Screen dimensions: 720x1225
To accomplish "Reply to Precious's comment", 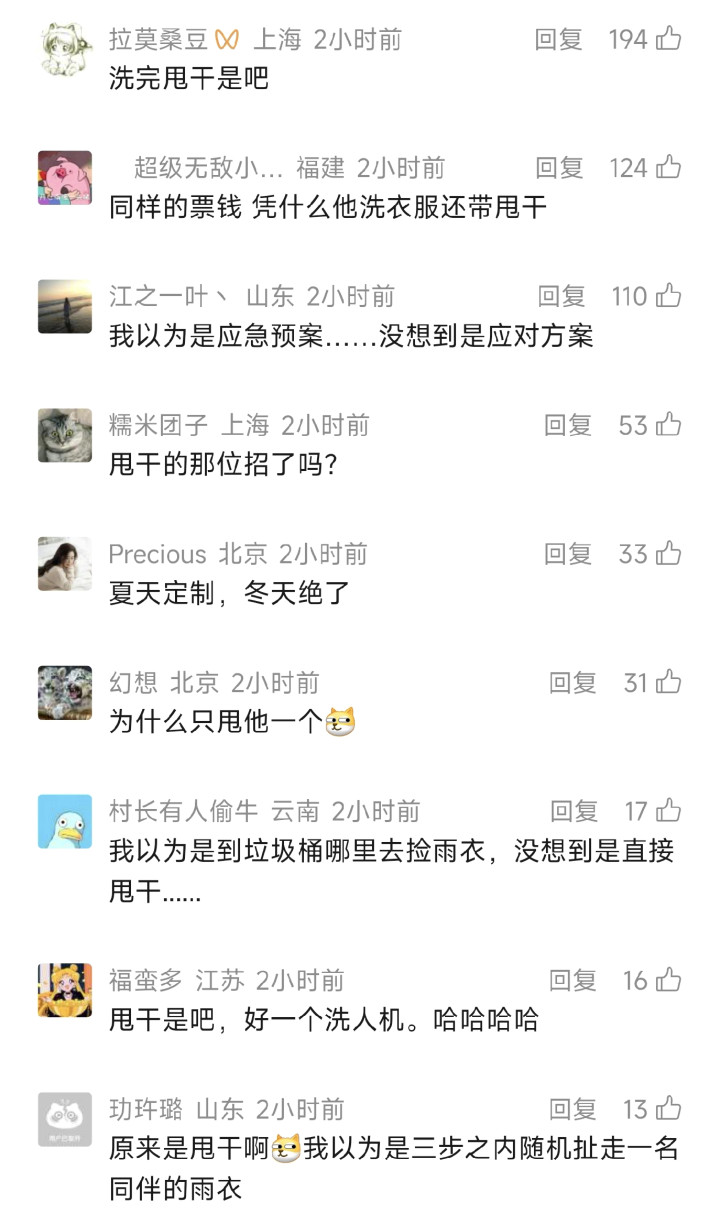I will (x=568, y=554).
